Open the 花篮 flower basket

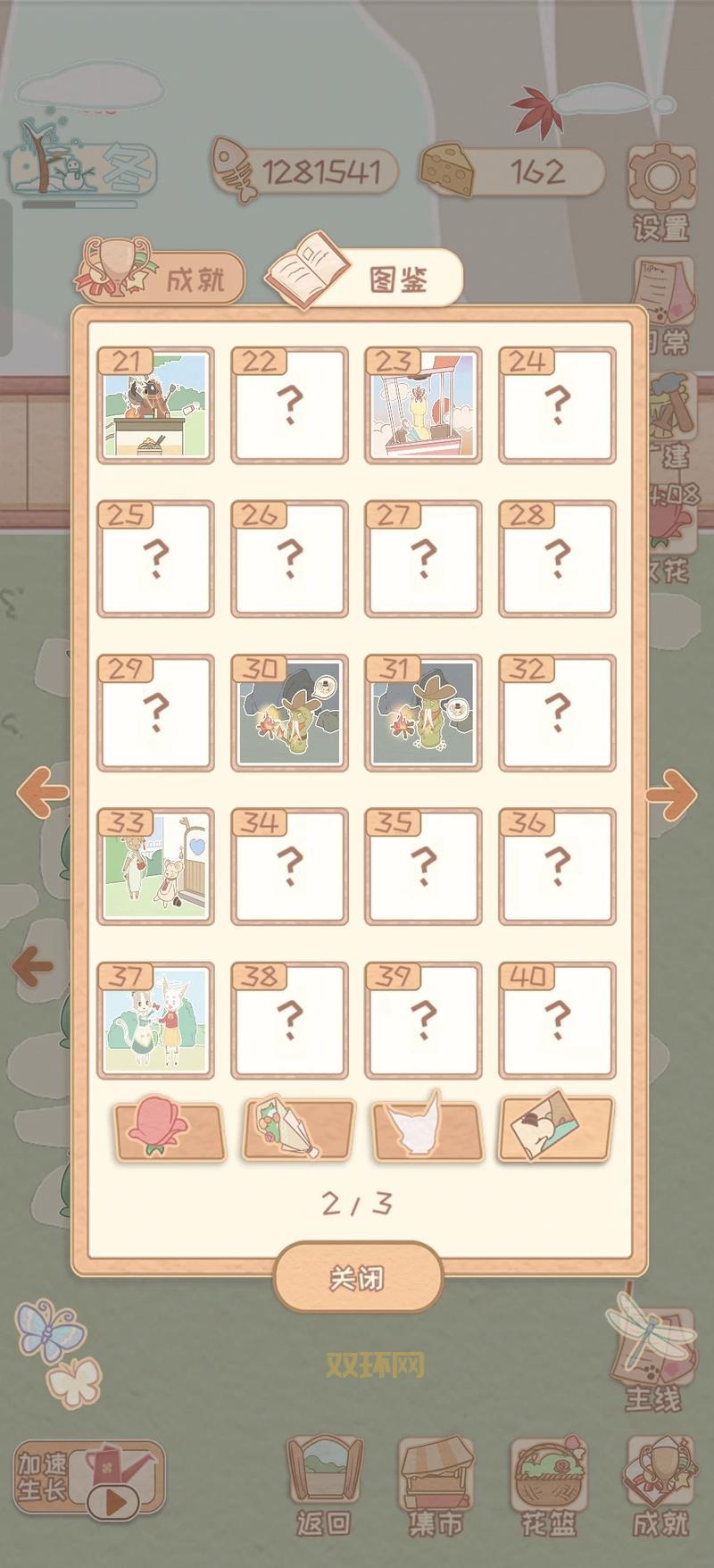point(548,1486)
